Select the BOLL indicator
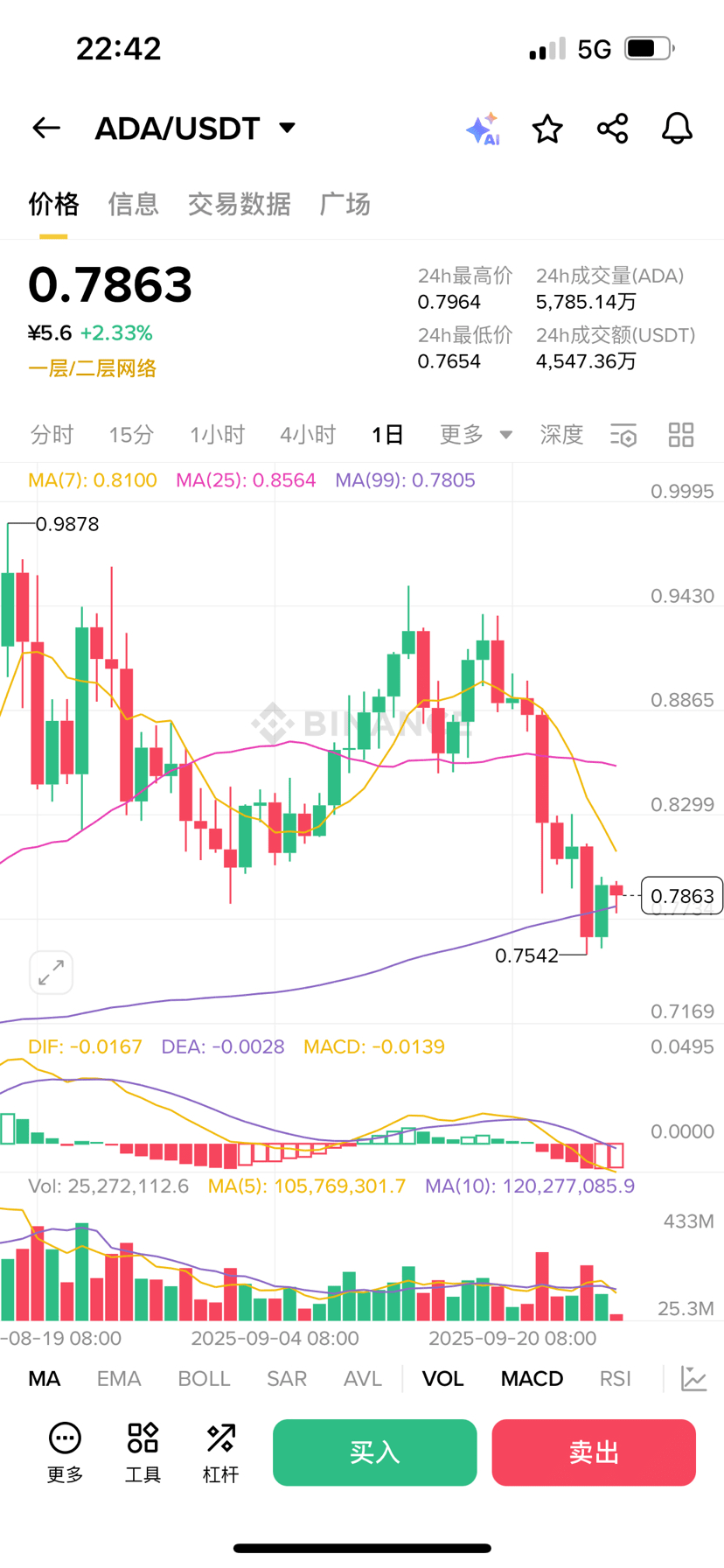The width and height of the screenshot is (724, 1568). coord(204,1379)
